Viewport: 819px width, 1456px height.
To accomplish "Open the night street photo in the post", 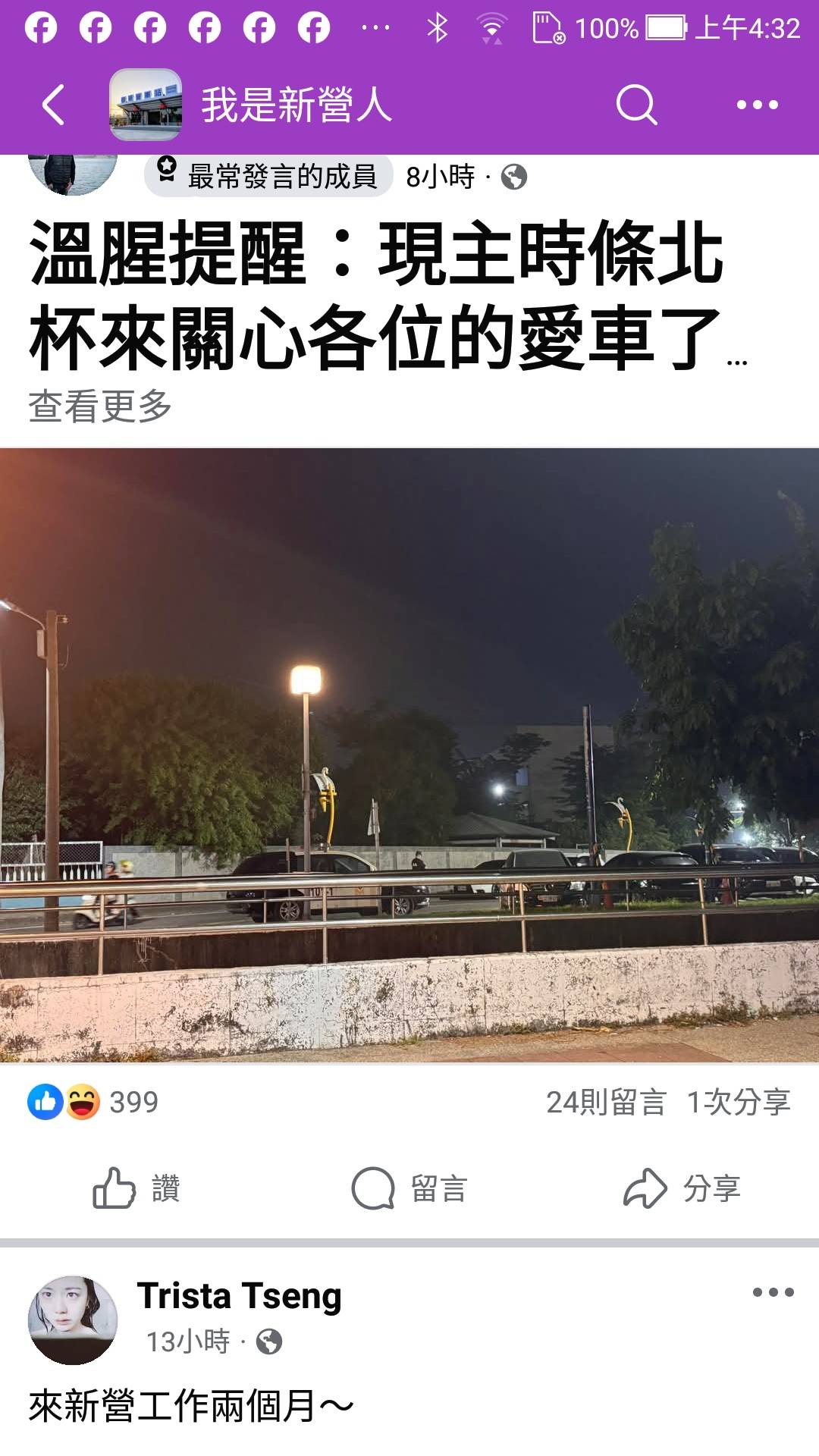I will click(409, 755).
